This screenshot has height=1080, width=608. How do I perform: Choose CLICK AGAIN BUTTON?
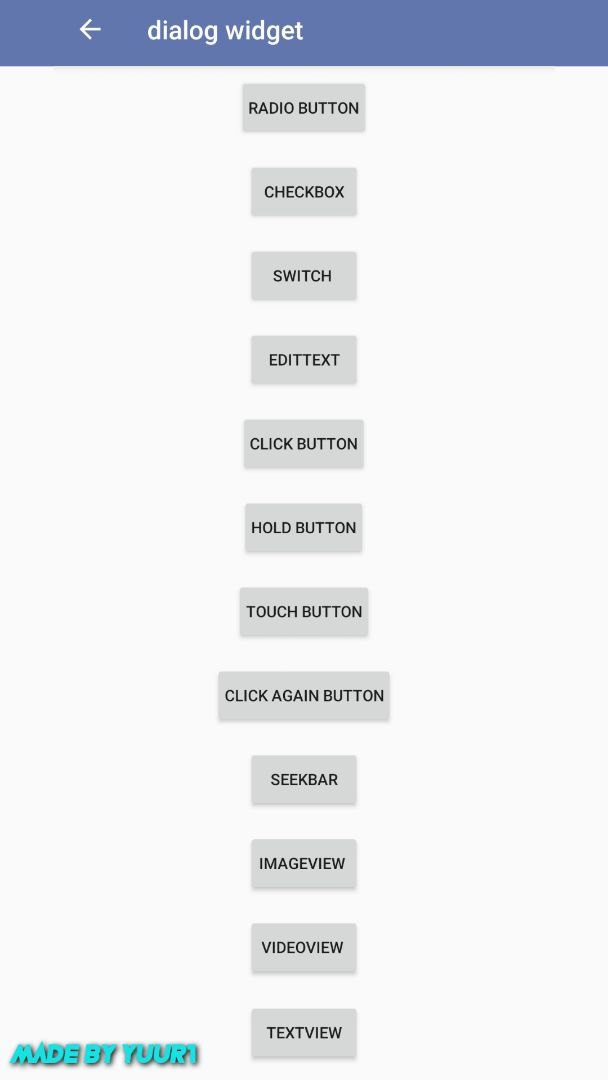pos(303,696)
